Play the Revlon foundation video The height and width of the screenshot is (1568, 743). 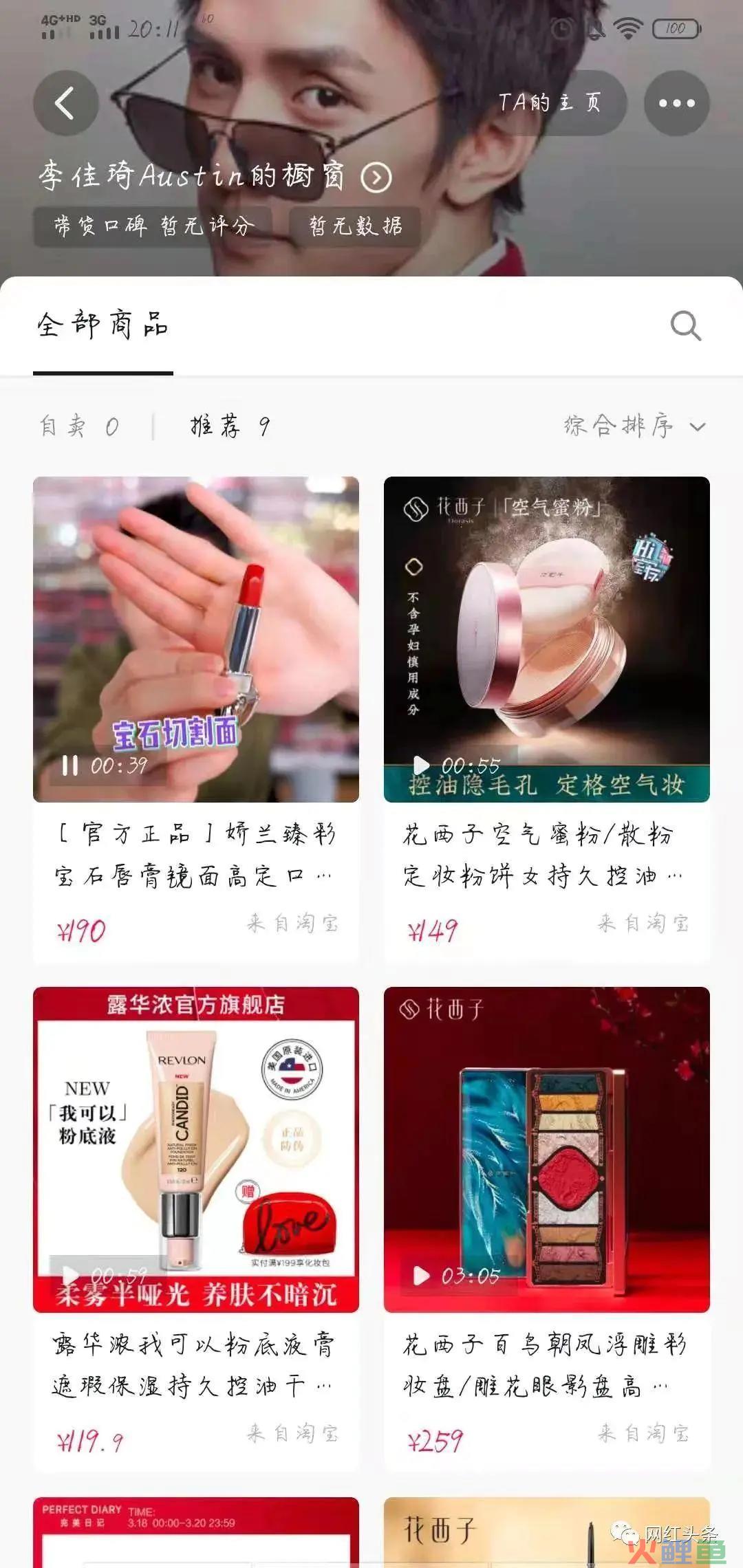(x=70, y=1274)
